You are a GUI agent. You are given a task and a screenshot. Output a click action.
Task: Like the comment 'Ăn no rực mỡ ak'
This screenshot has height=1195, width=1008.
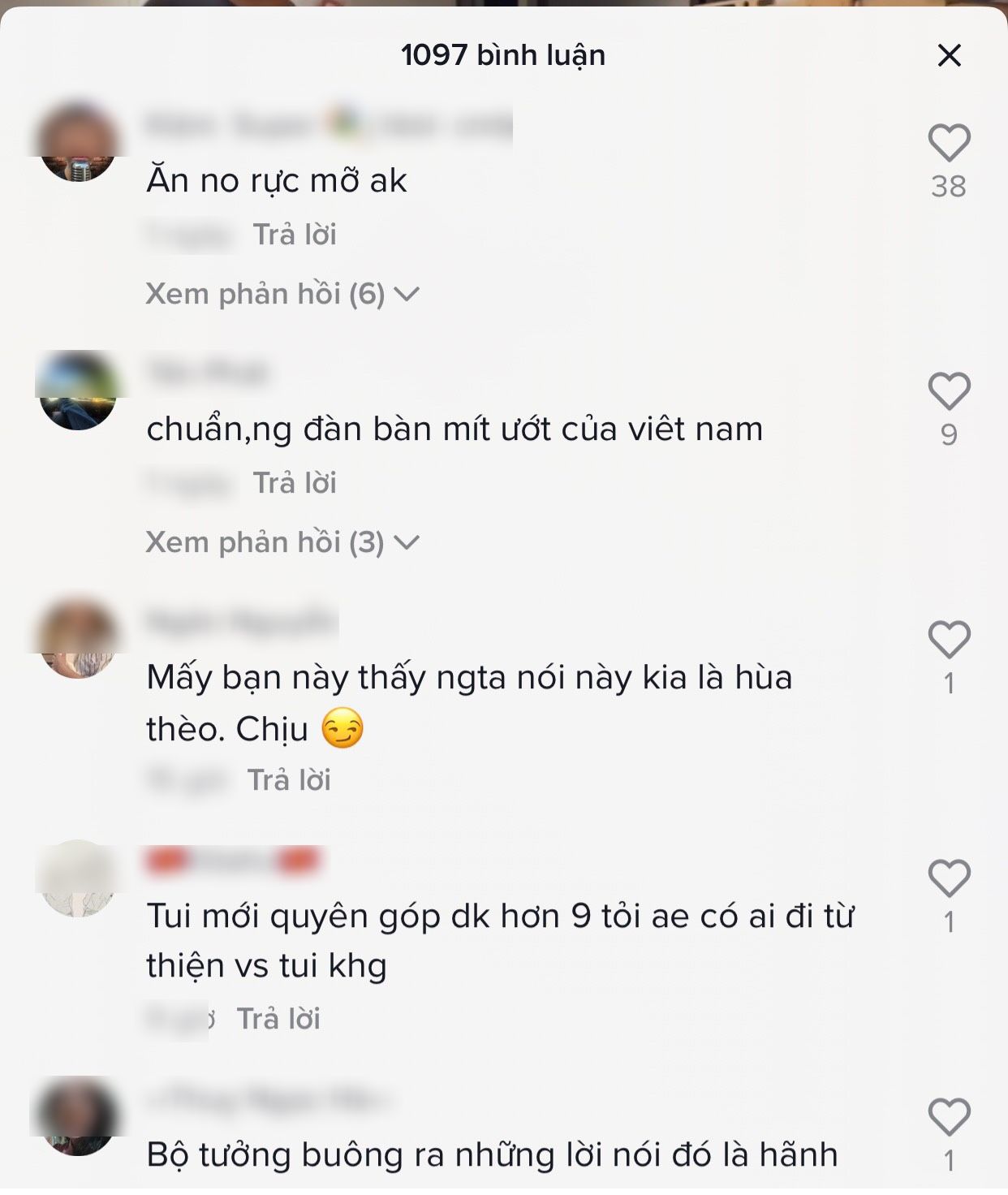[949, 144]
